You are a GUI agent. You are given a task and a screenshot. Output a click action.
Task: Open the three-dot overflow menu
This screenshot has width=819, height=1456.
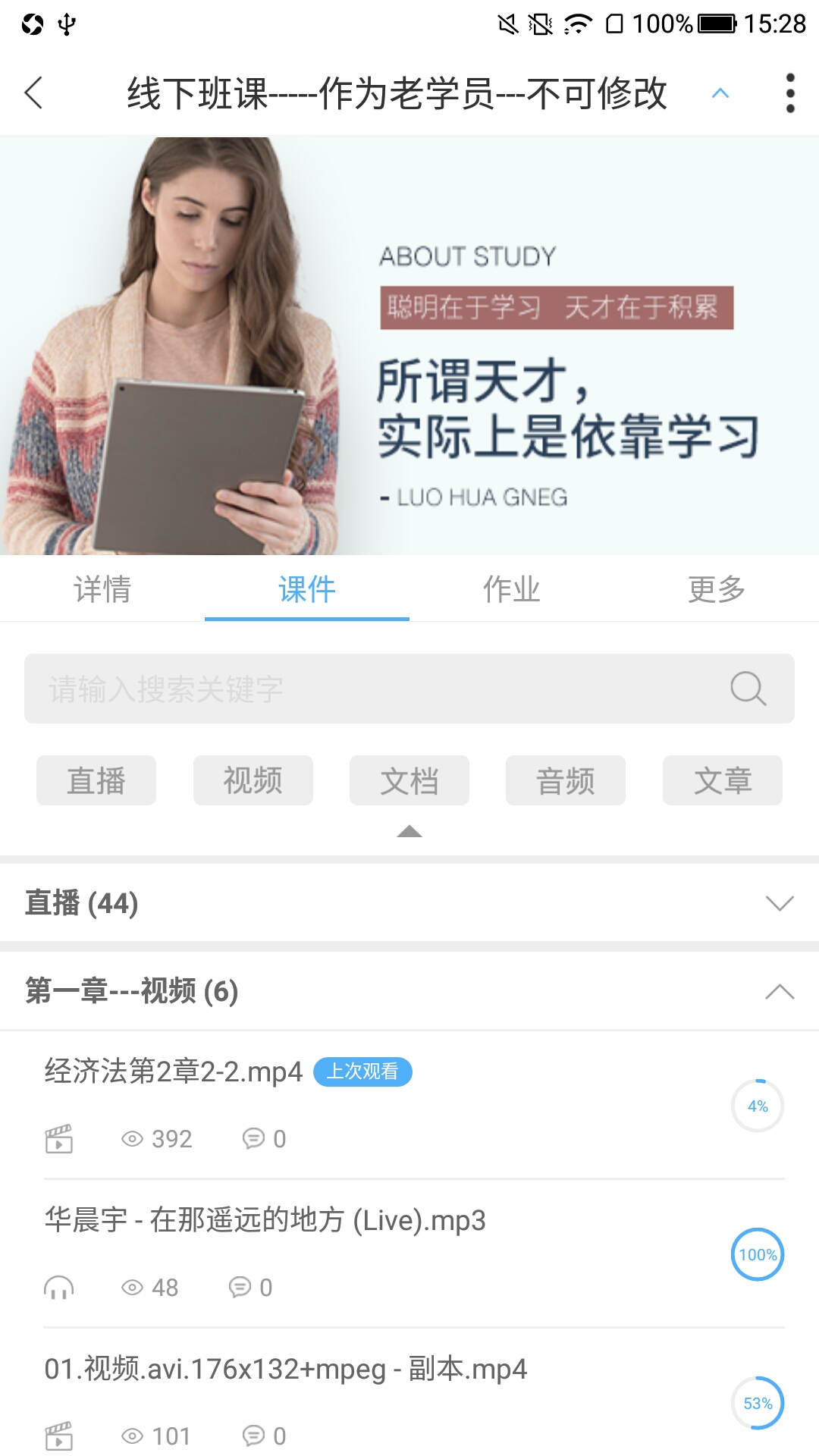coord(789,93)
